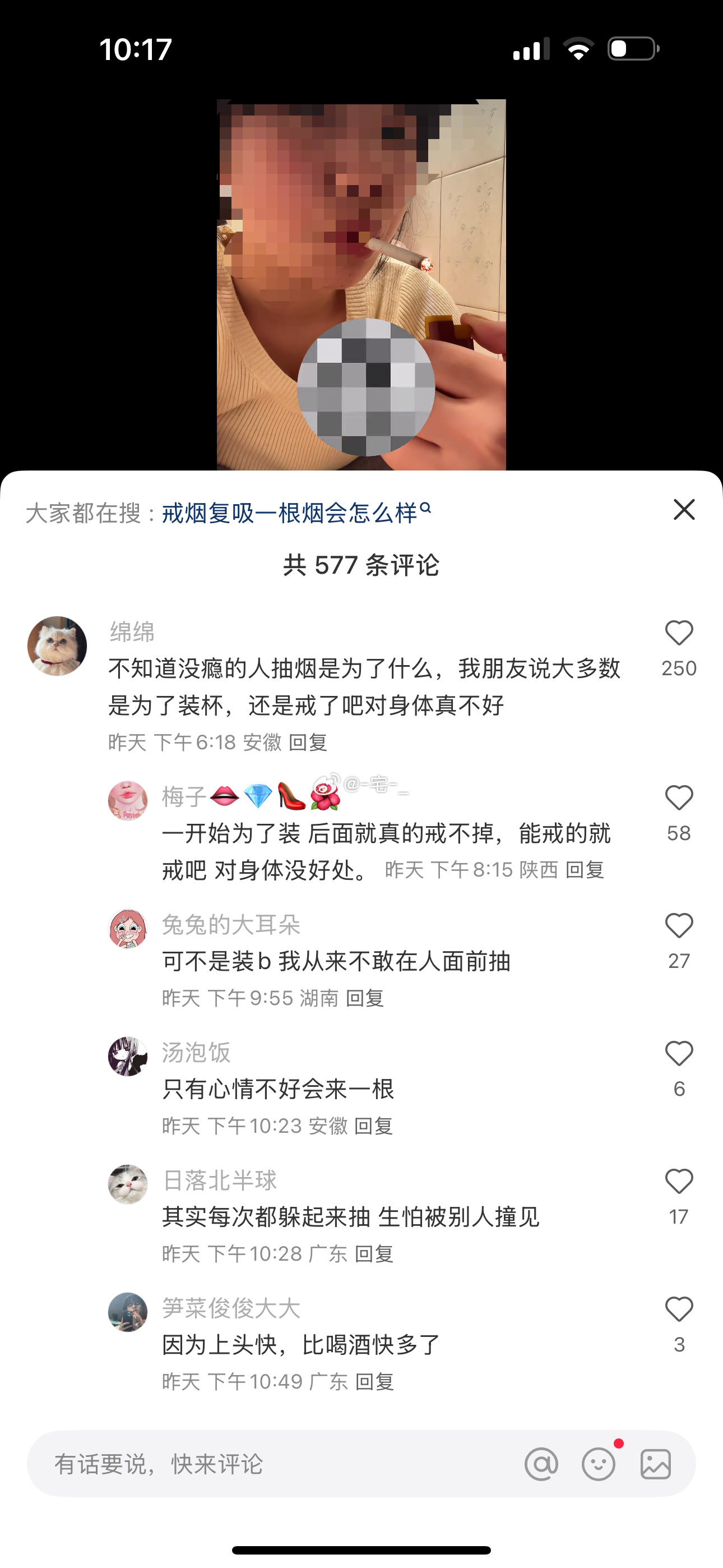Open the emoji picker
This screenshot has height=1568, width=723.
tap(599, 1464)
